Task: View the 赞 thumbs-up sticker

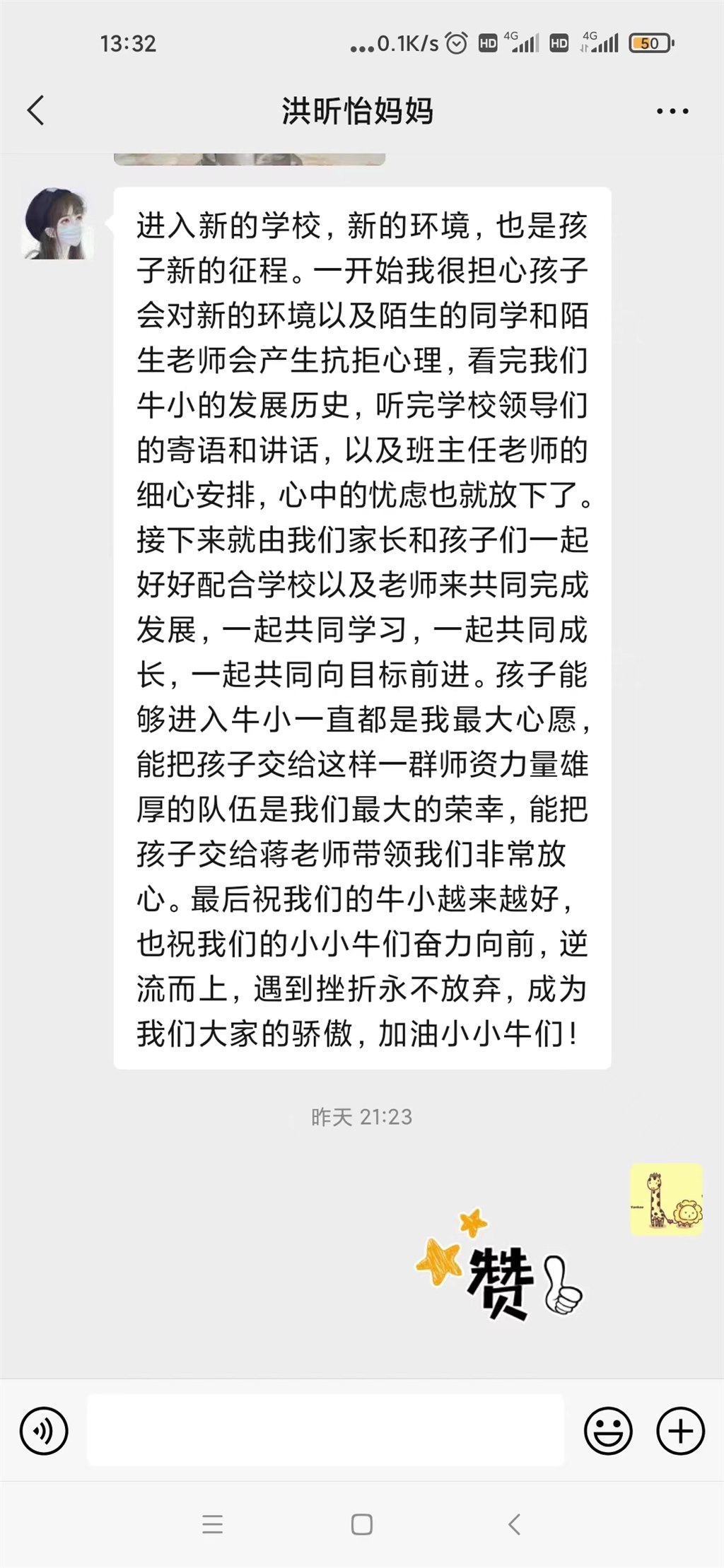Action: pos(500,1266)
